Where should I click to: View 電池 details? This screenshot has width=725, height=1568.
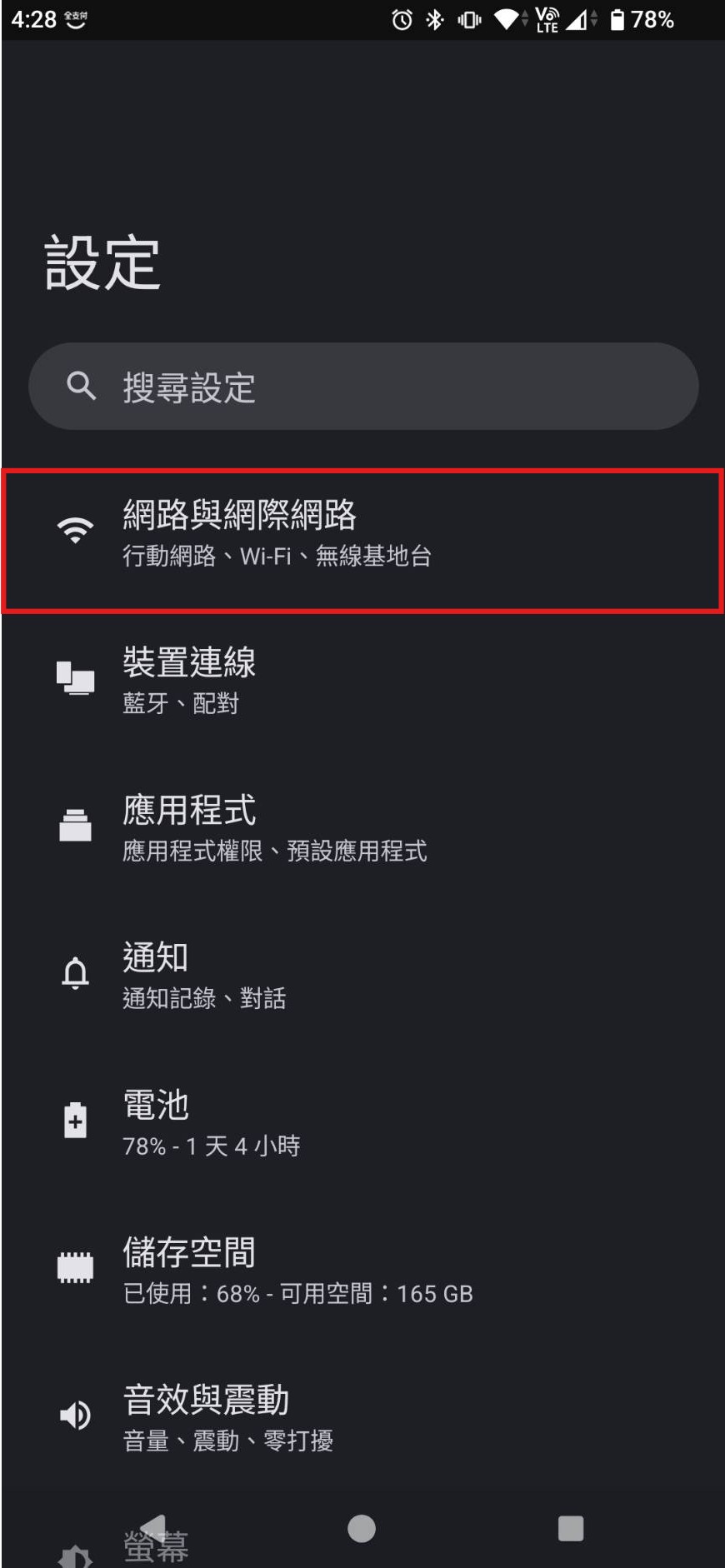(362, 1122)
